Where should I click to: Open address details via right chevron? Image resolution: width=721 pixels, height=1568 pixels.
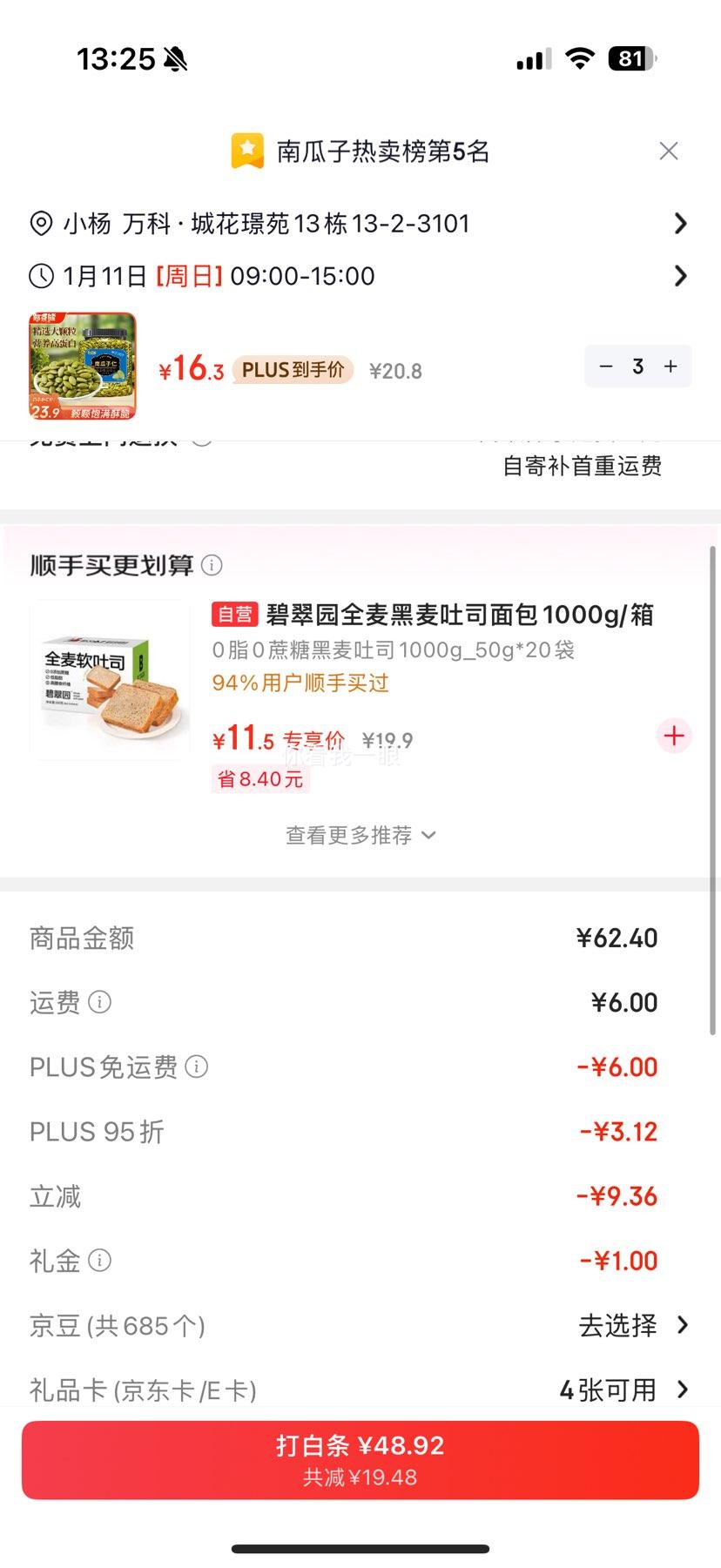(681, 224)
